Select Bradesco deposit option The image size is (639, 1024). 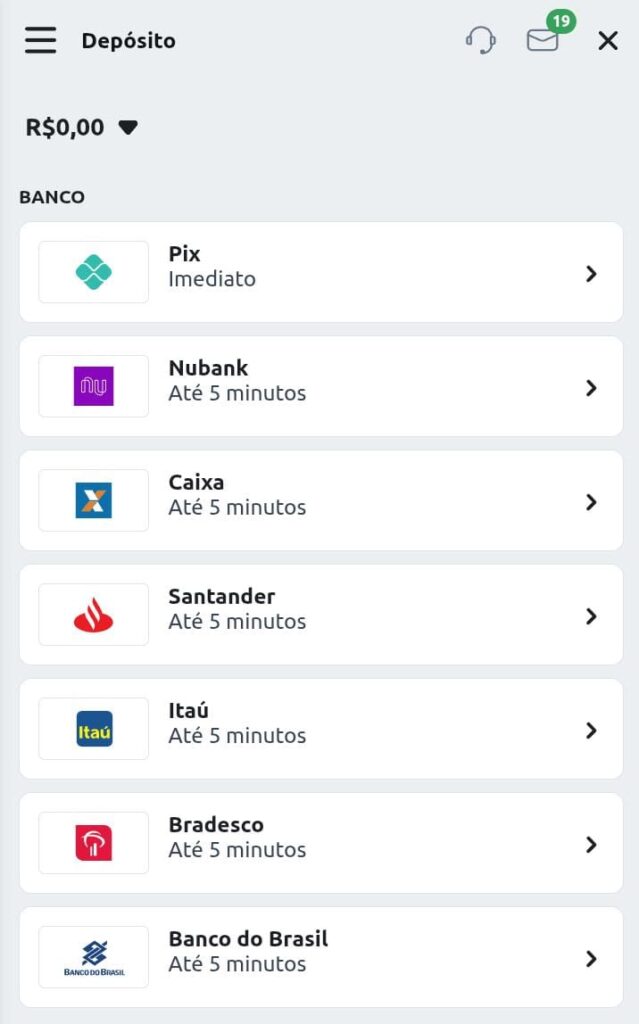pyautogui.click(x=321, y=842)
